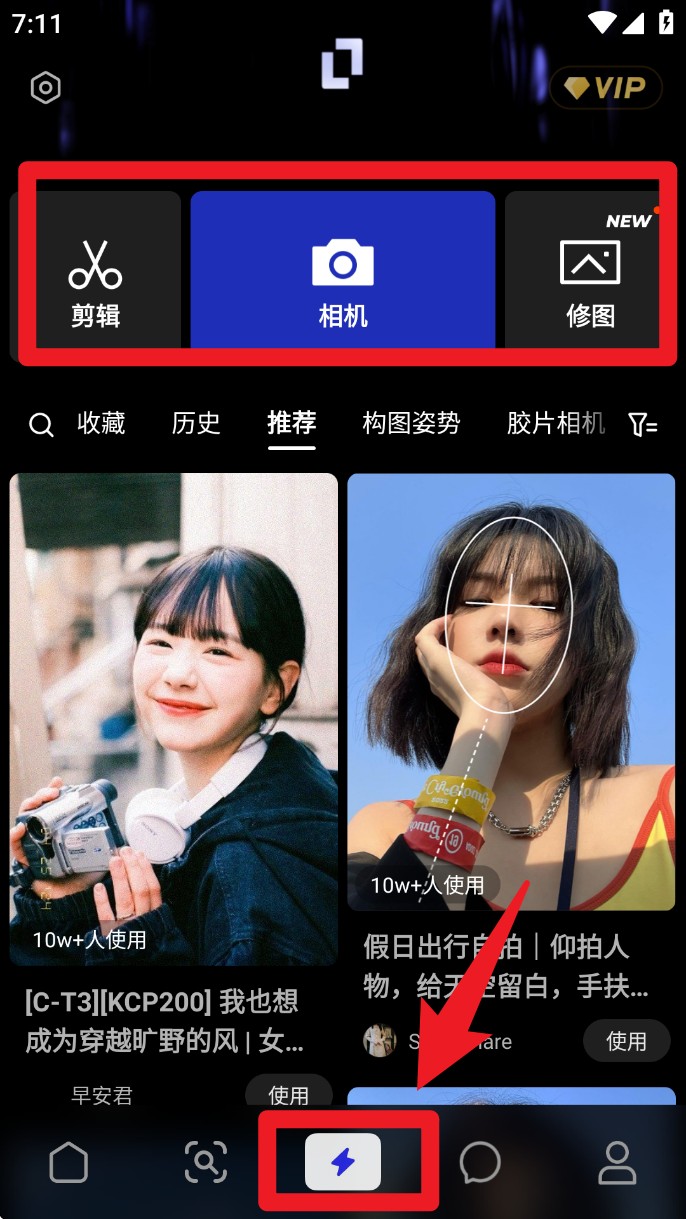The width and height of the screenshot is (686, 1219).
Task: Open the 假日出行自拍 template card
Action: [x=511, y=690]
